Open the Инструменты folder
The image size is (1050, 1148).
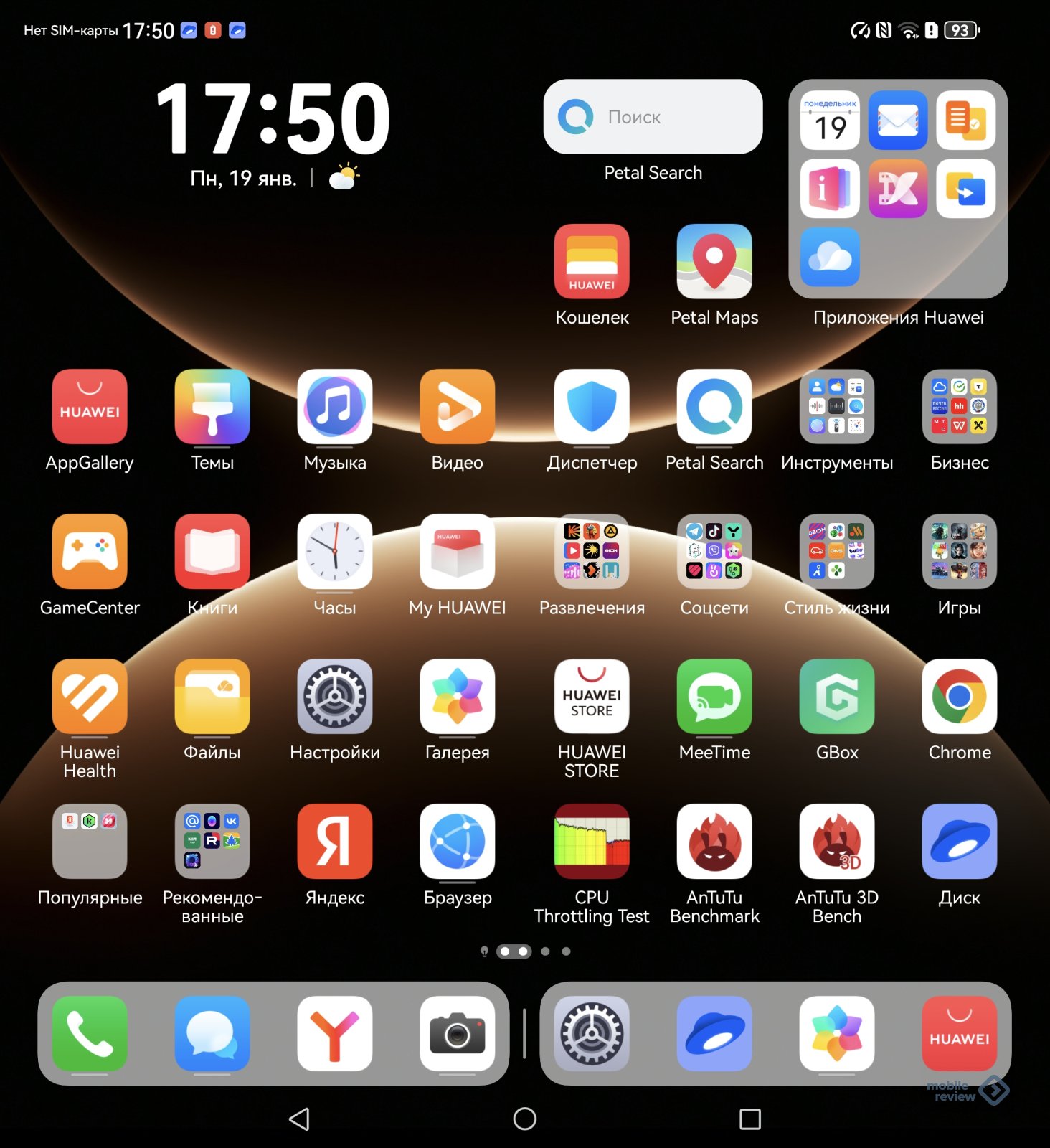(836, 407)
